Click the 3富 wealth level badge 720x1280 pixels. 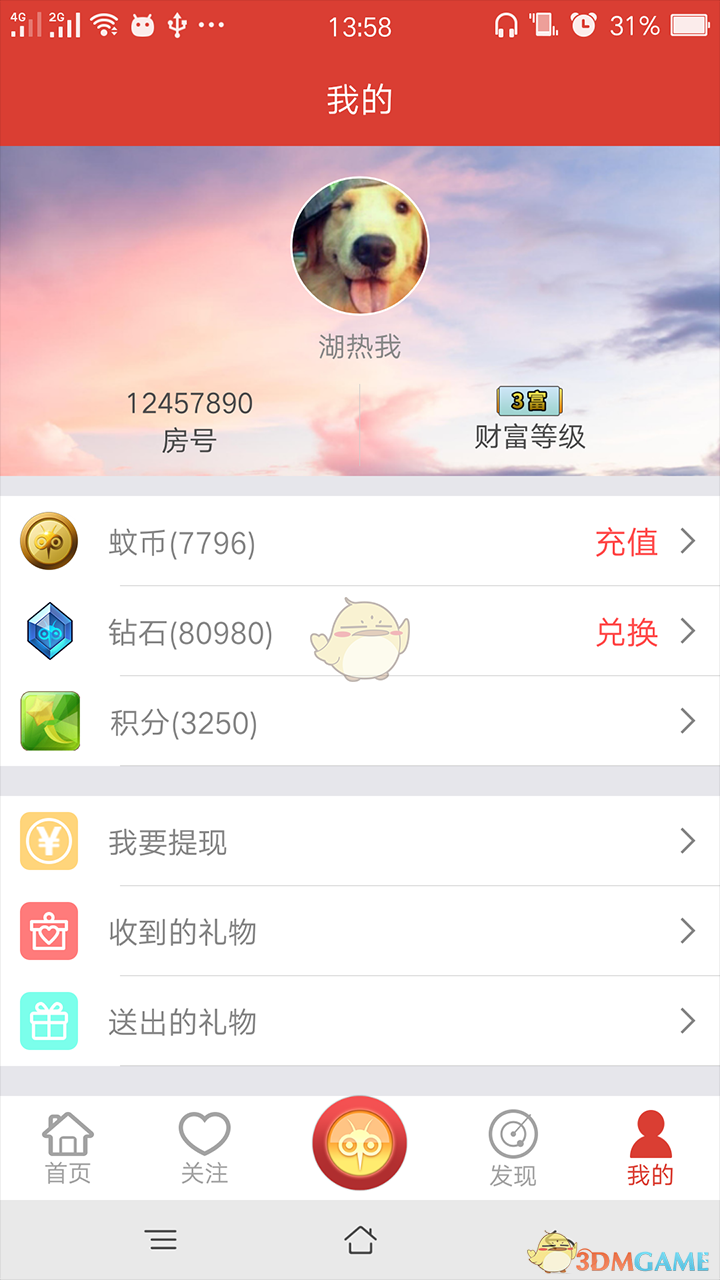pyautogui.click(x=528, y=399)
